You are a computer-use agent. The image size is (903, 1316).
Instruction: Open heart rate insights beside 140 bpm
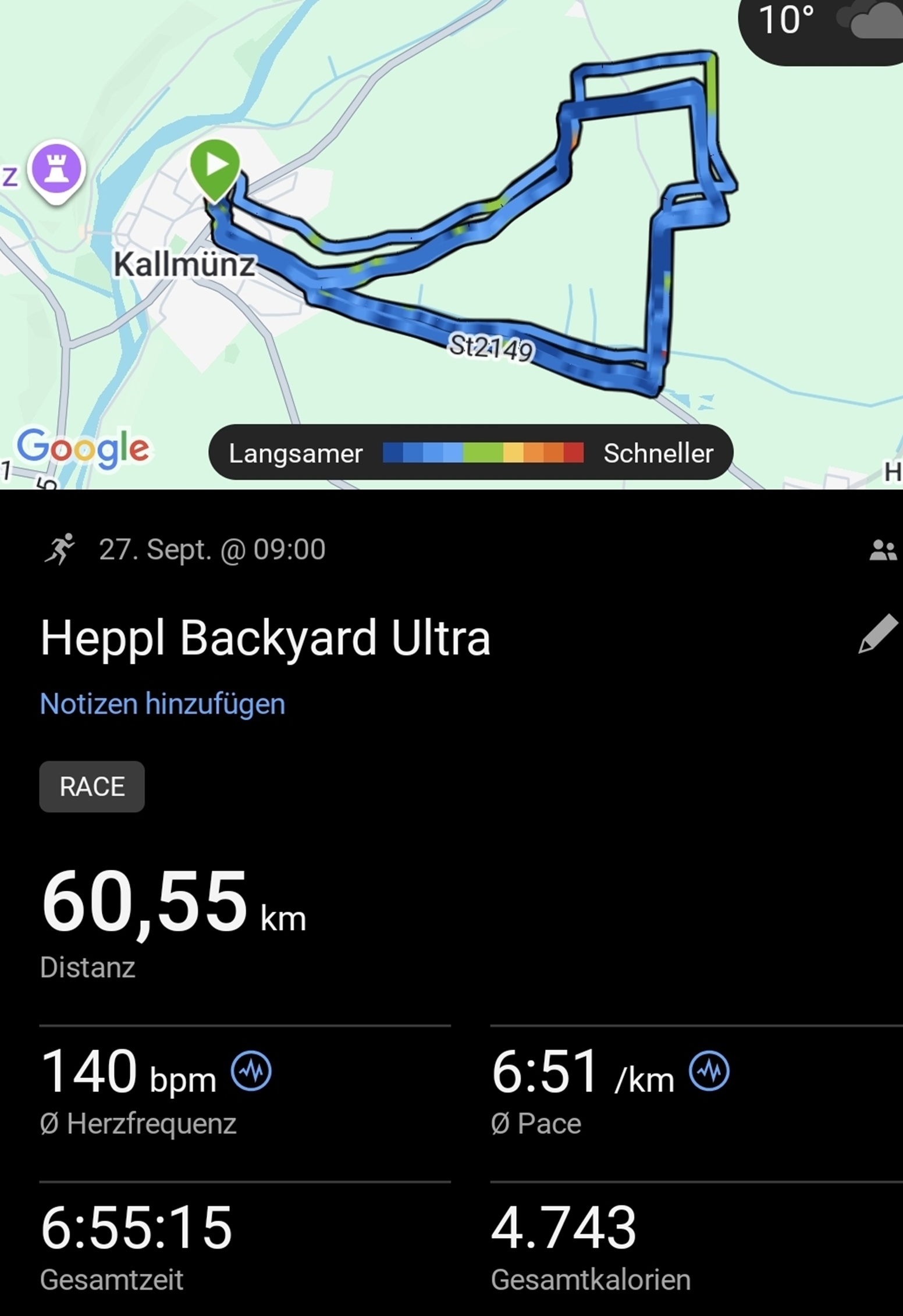(251, 1071)
